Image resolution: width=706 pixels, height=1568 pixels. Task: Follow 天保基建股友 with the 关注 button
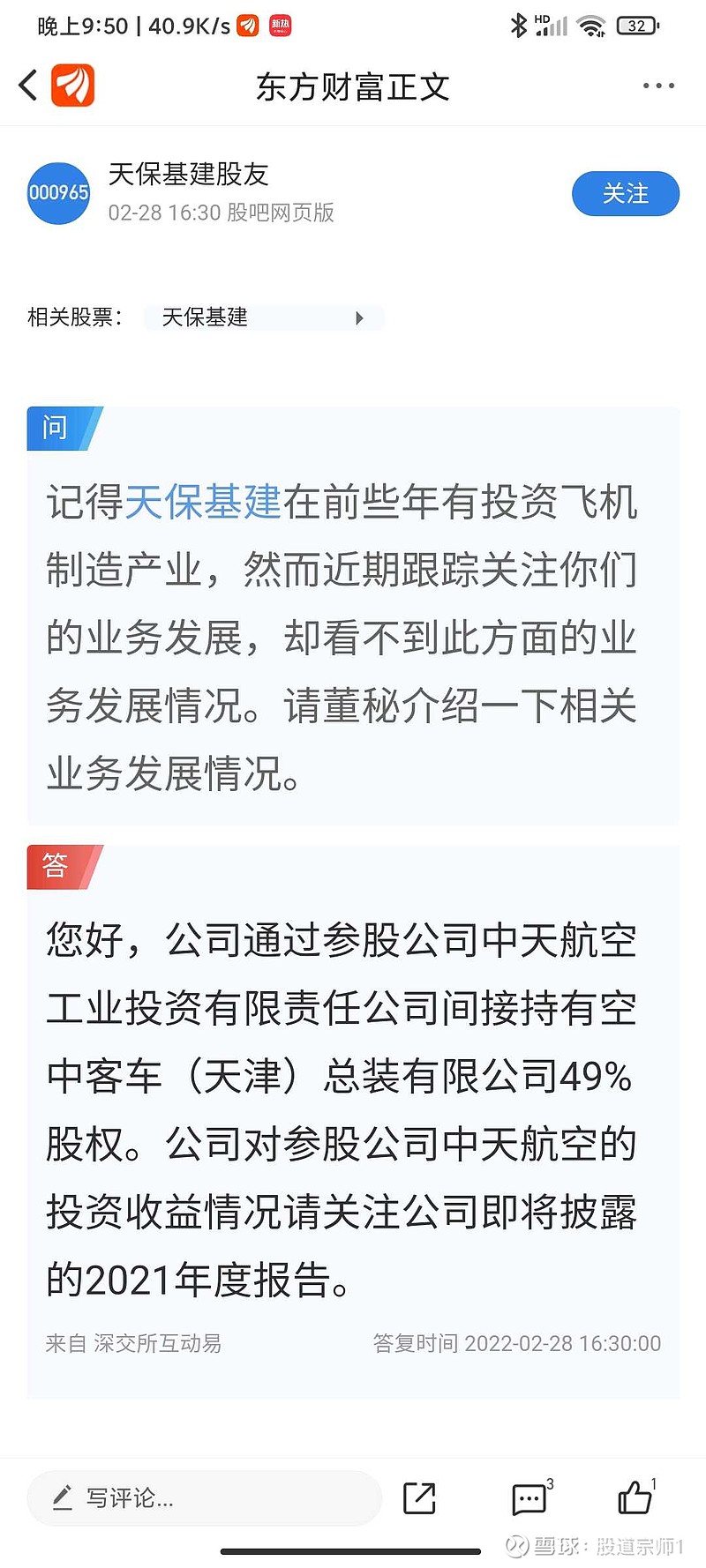(625, 193)
